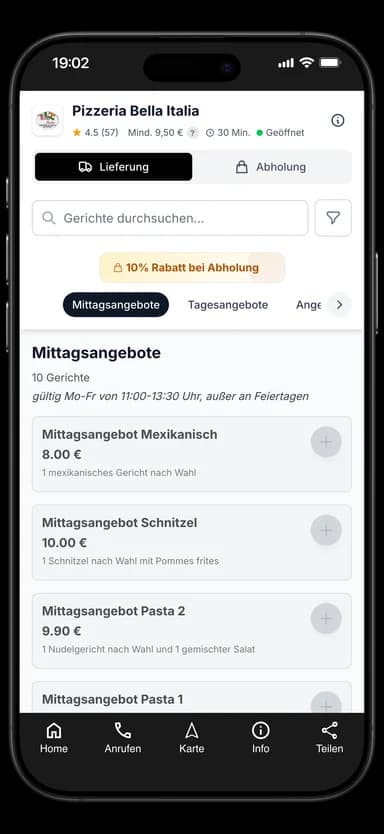Add Mittagsangebot Schnitzel with its plus button
384x834 pixels.
pos(326,530)
